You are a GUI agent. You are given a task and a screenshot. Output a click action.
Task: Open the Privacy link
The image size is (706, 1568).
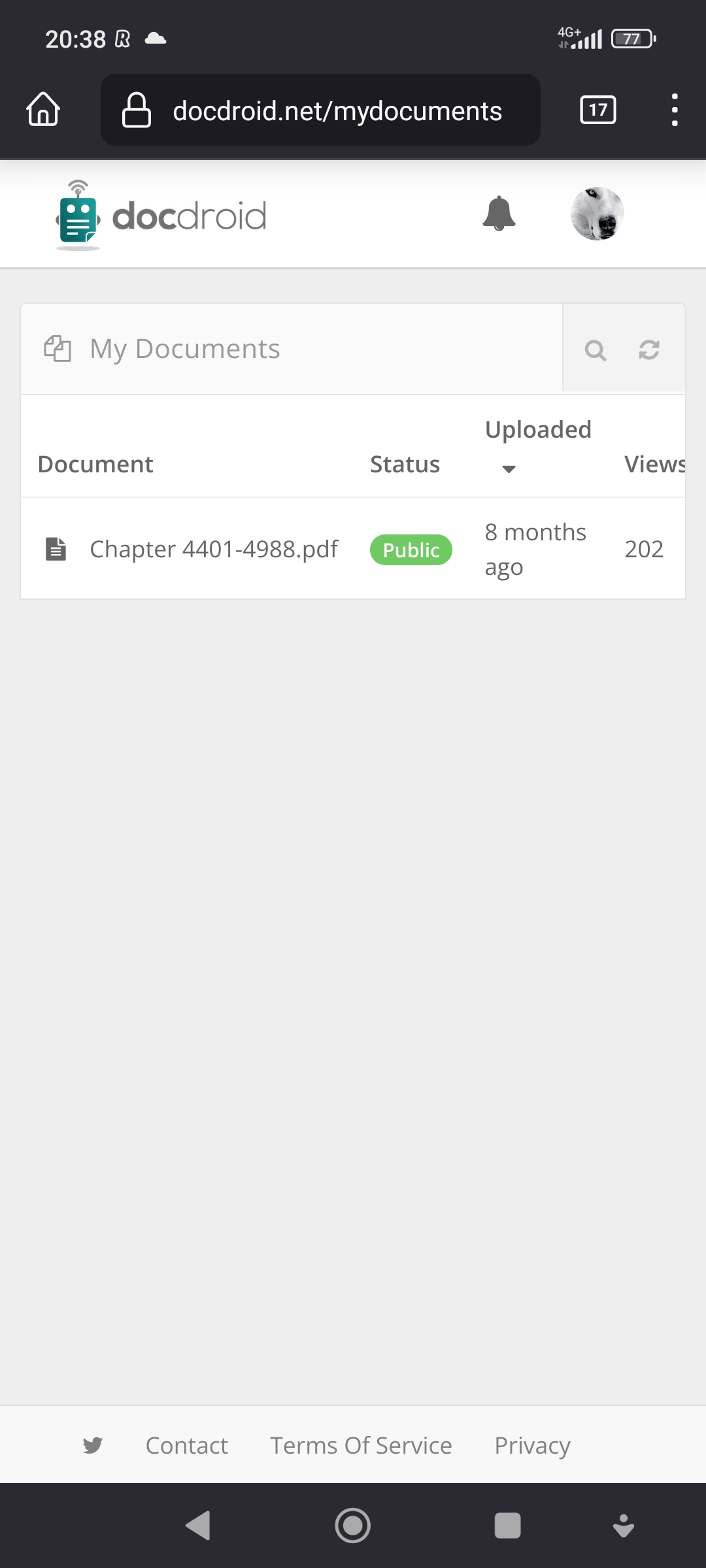[x=532, y=1445]
